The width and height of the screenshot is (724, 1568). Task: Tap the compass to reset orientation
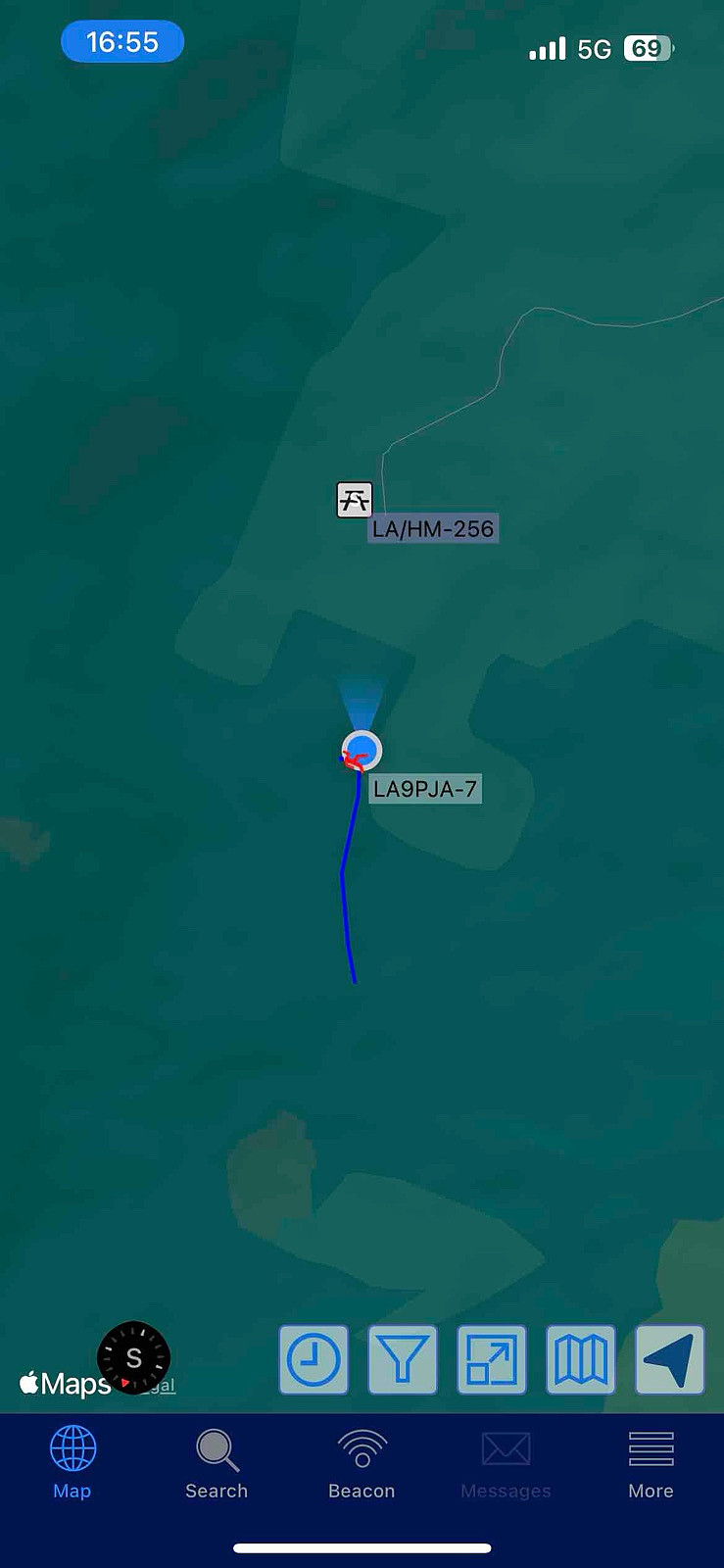[x=134, y=1357]
